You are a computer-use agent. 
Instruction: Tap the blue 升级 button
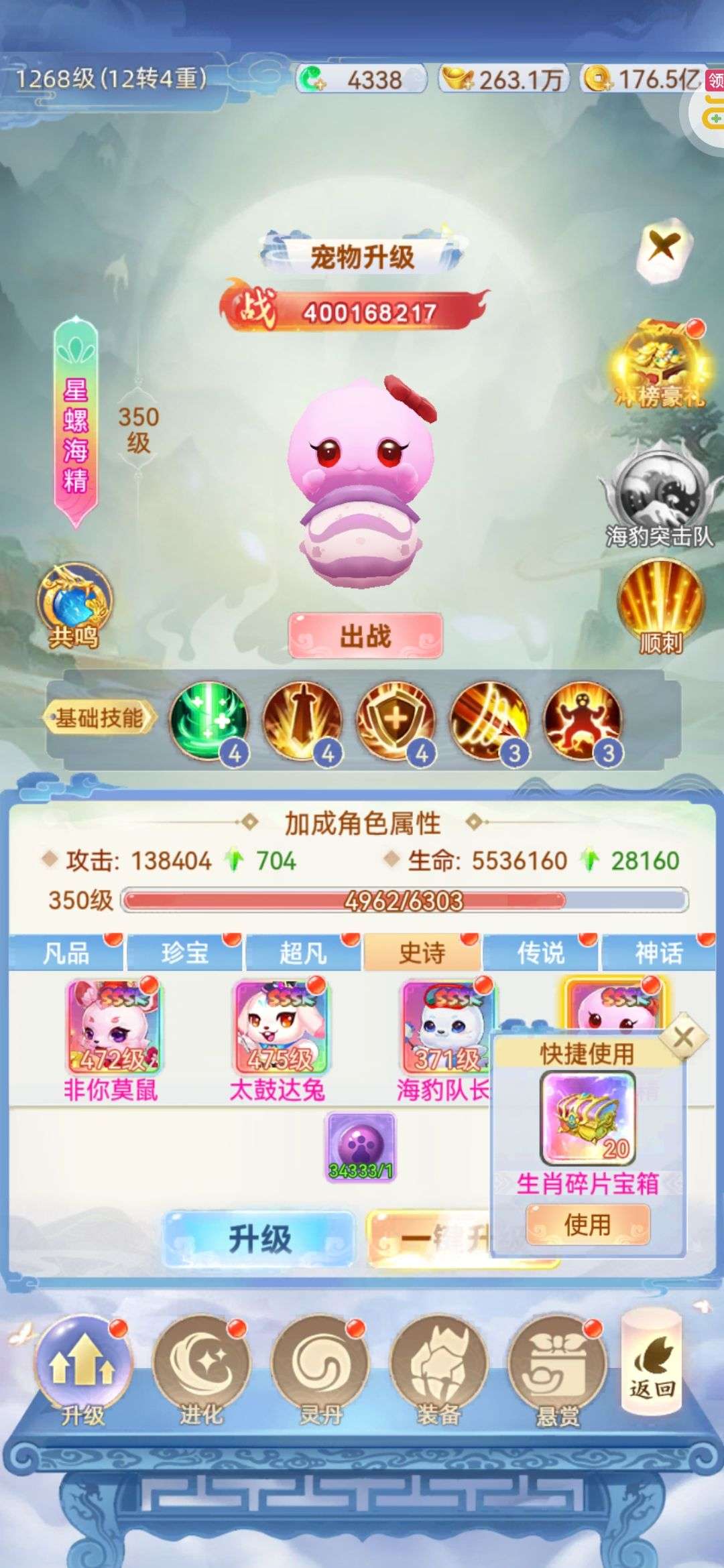[x=259, y=1238]
